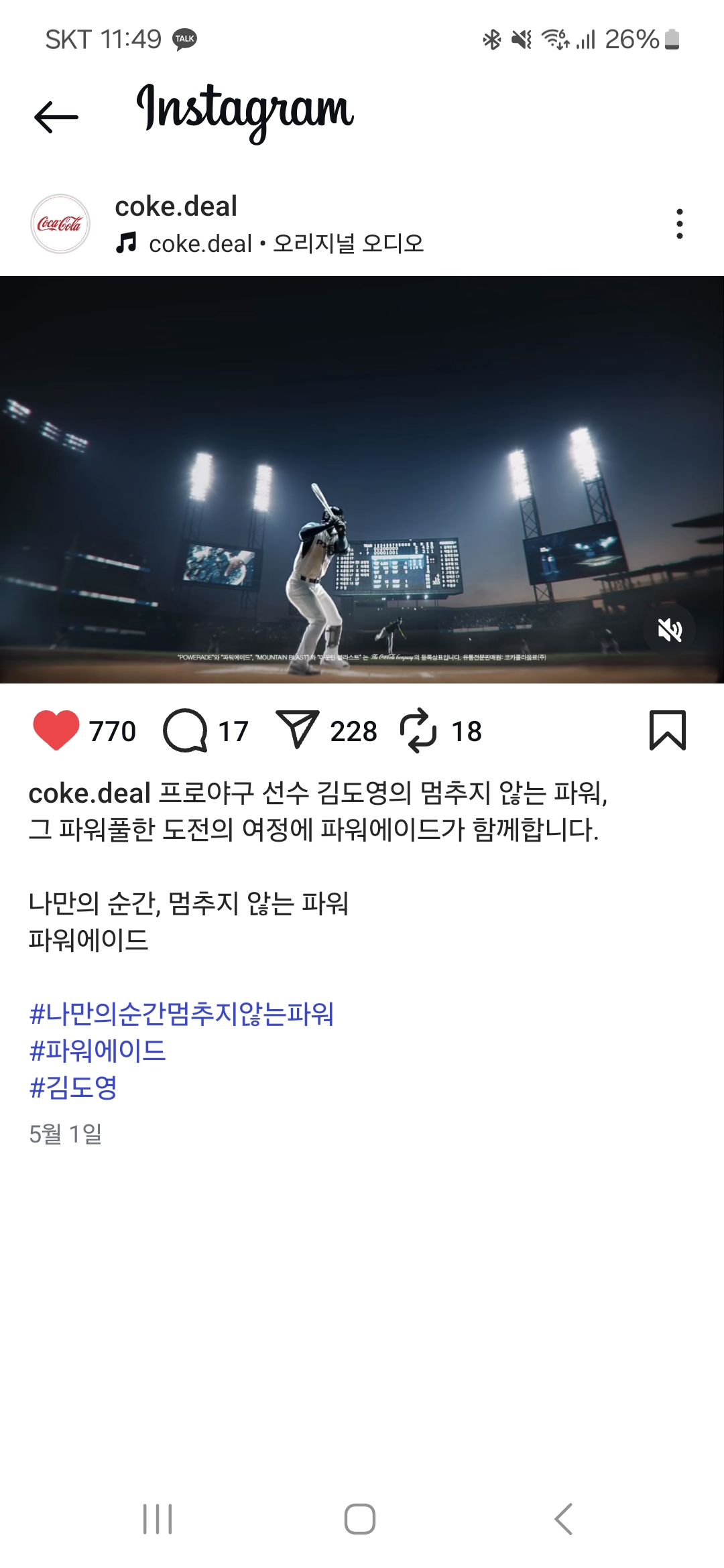Open the coke.deal profile picture
This screenshot has width=724, height=1568.
tap(60, 224)
